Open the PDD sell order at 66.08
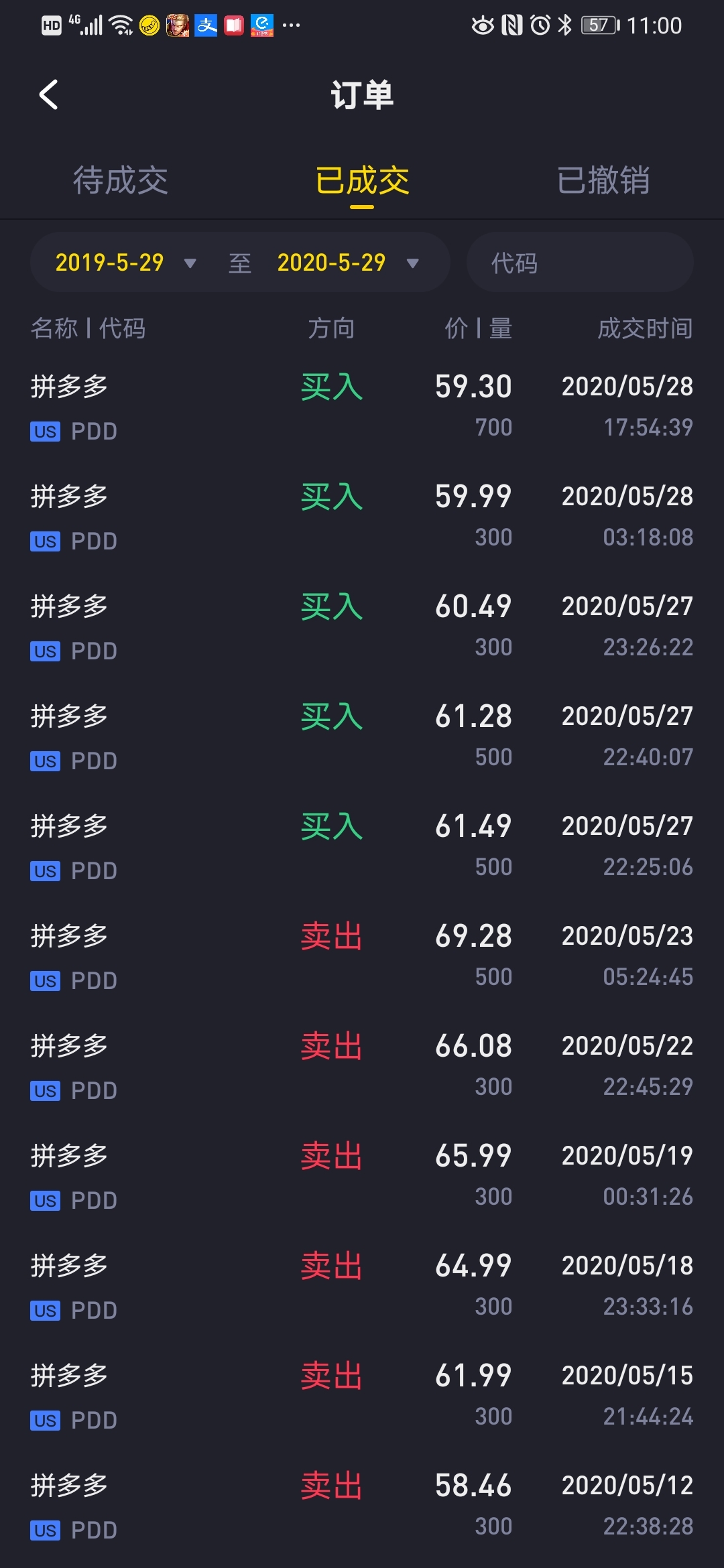Screen dimensions: 724x1568 tap(362, 1066)
